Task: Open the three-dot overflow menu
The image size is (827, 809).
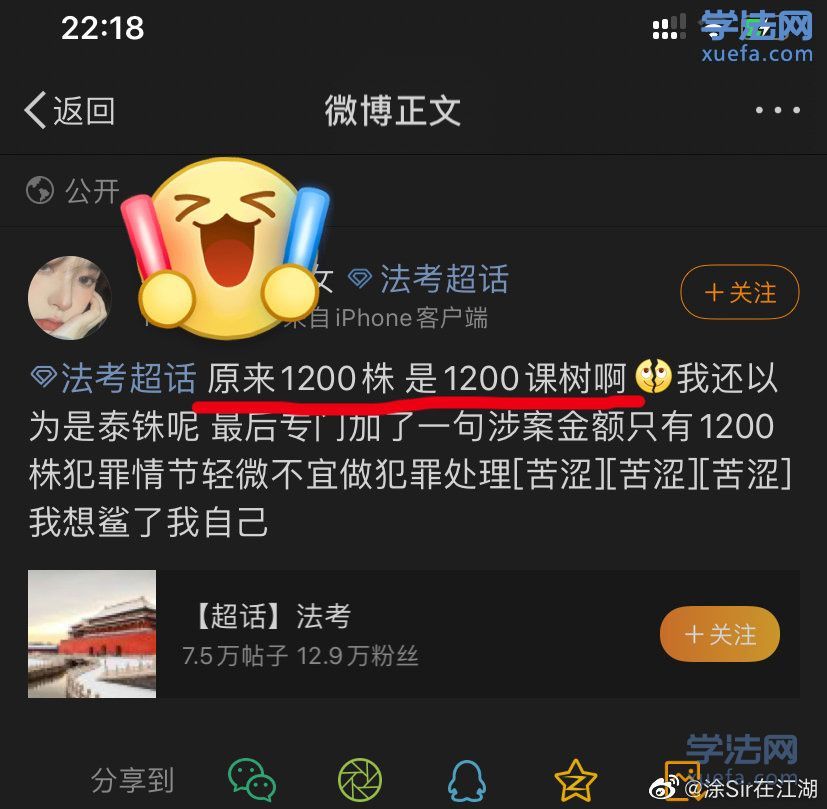Action: 777,111
